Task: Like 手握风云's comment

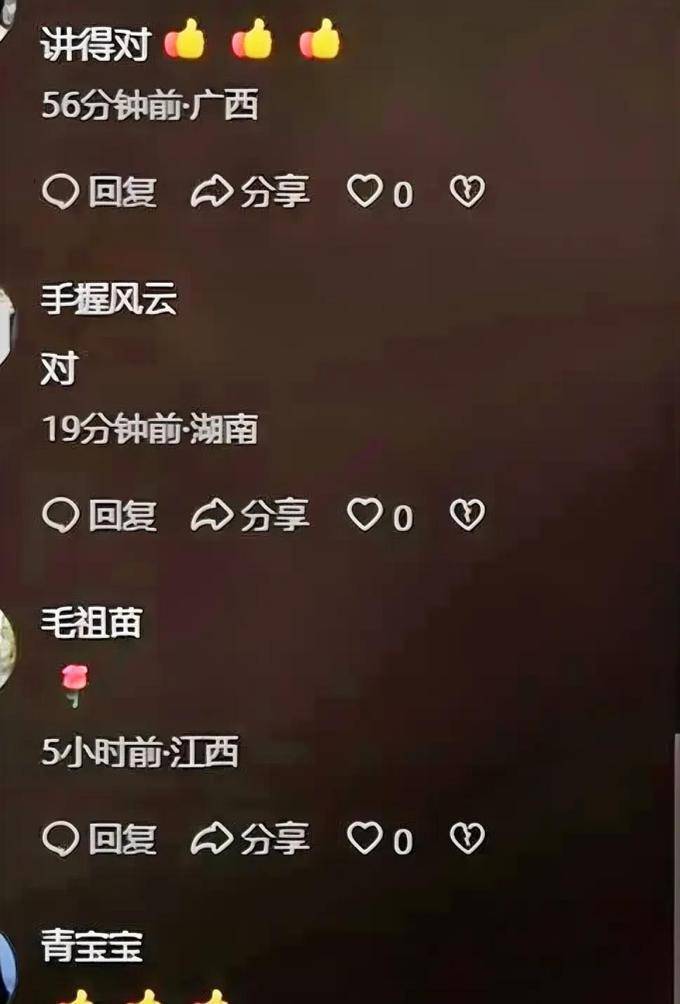Action: tap(365, 514)
